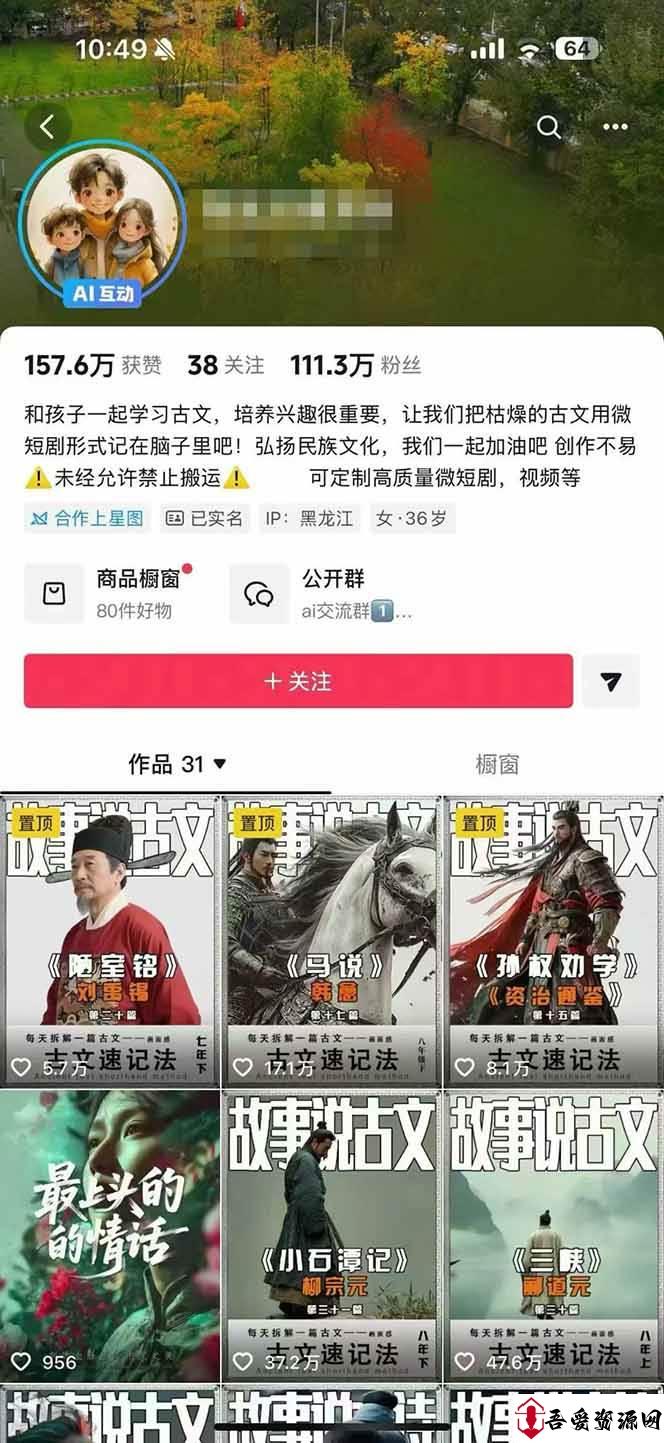This screenshot has width=664, height=1443.
Task: Open the three-dot overflow menu
Action: click(x=615, y=127)
